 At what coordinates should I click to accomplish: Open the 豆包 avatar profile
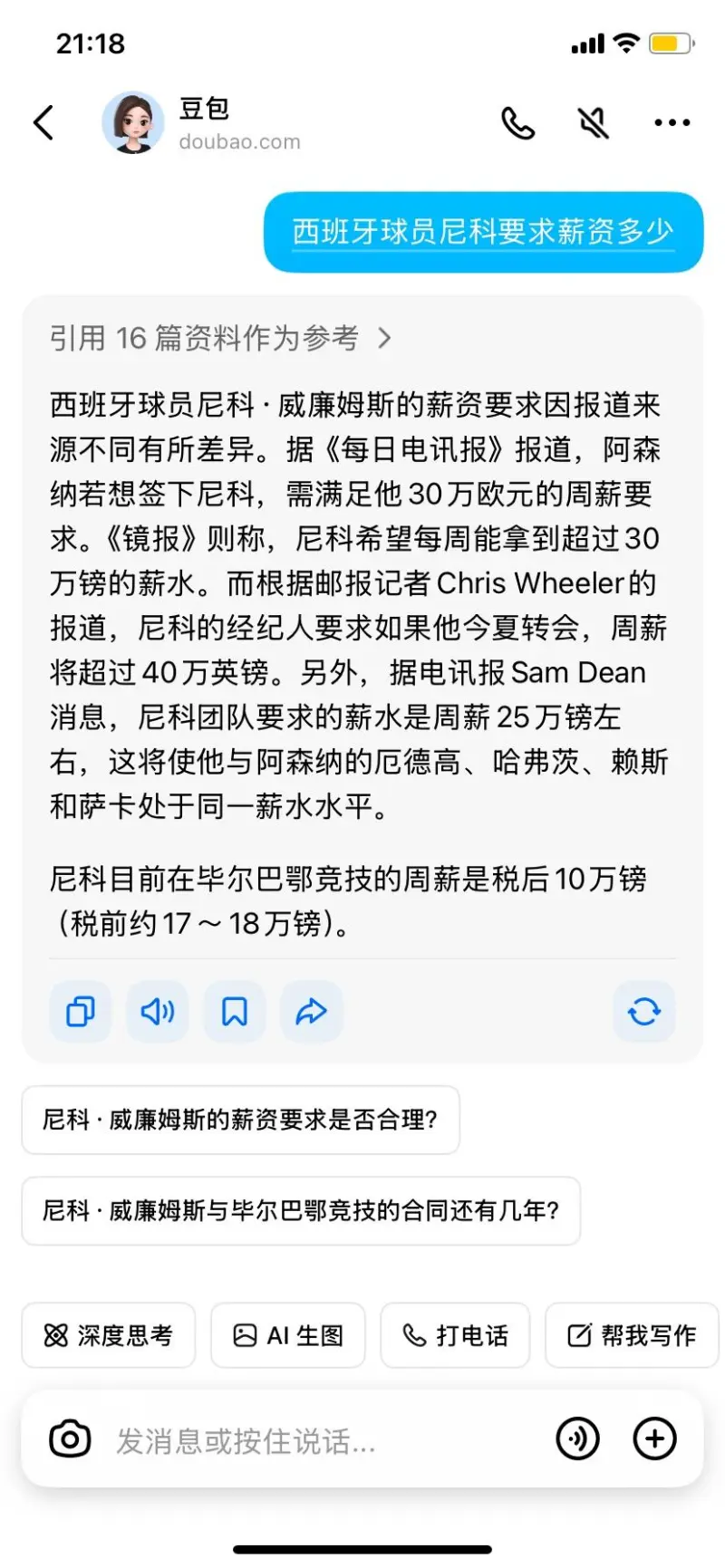(x=133, y=122)
